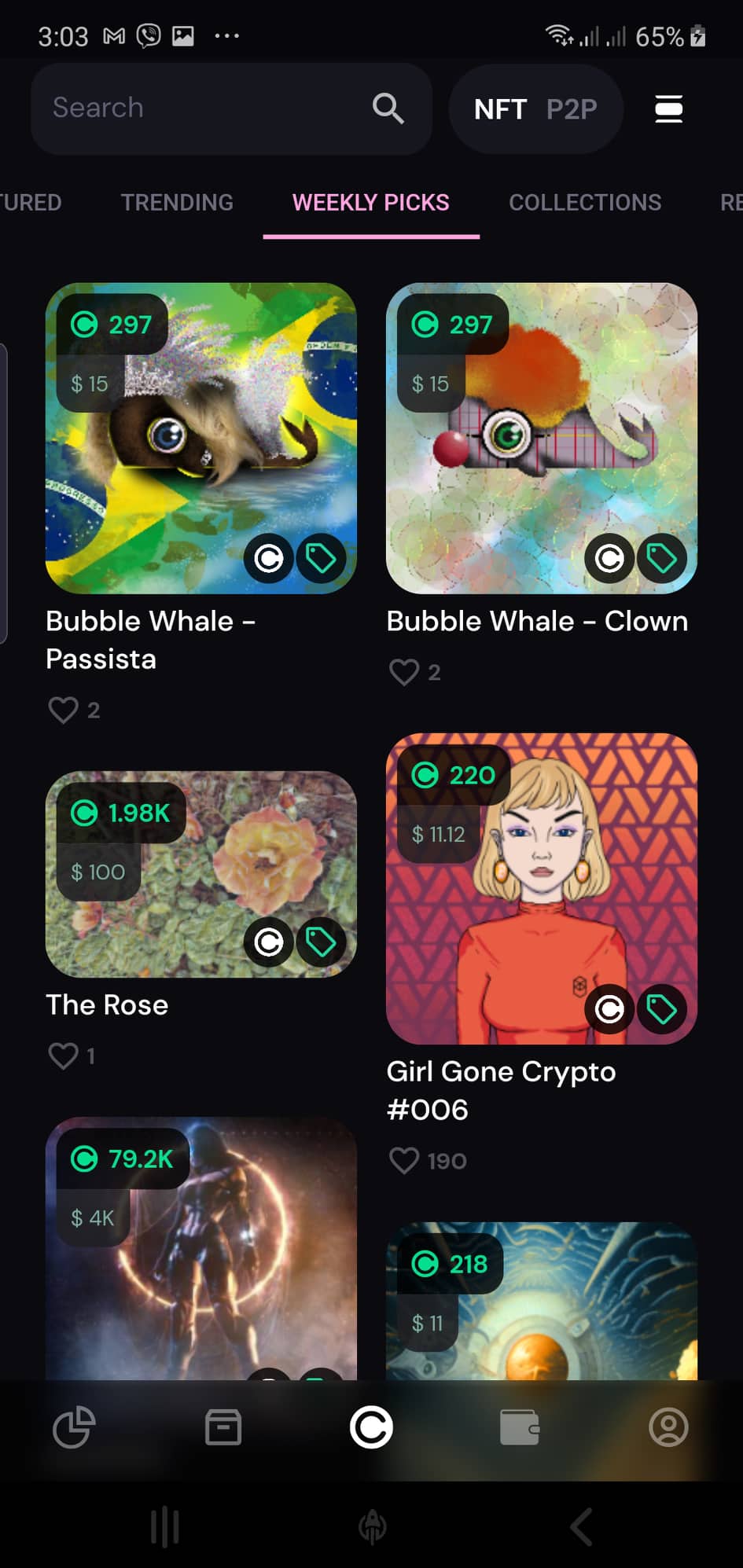
Task: Open the Bubble Whale - Passista listing title
Action: (x=151, y=640)
